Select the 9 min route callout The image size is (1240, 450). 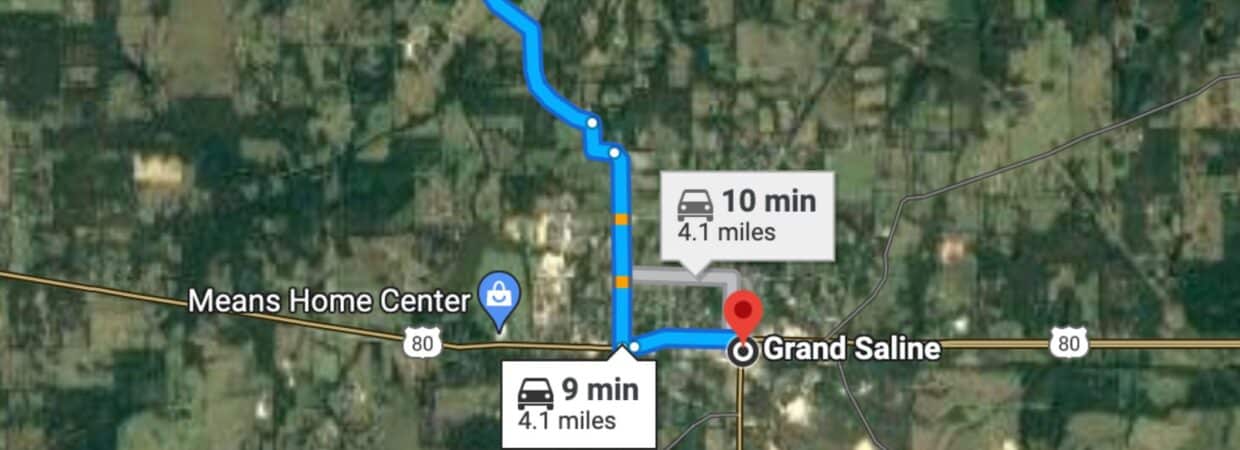(580, 400)
